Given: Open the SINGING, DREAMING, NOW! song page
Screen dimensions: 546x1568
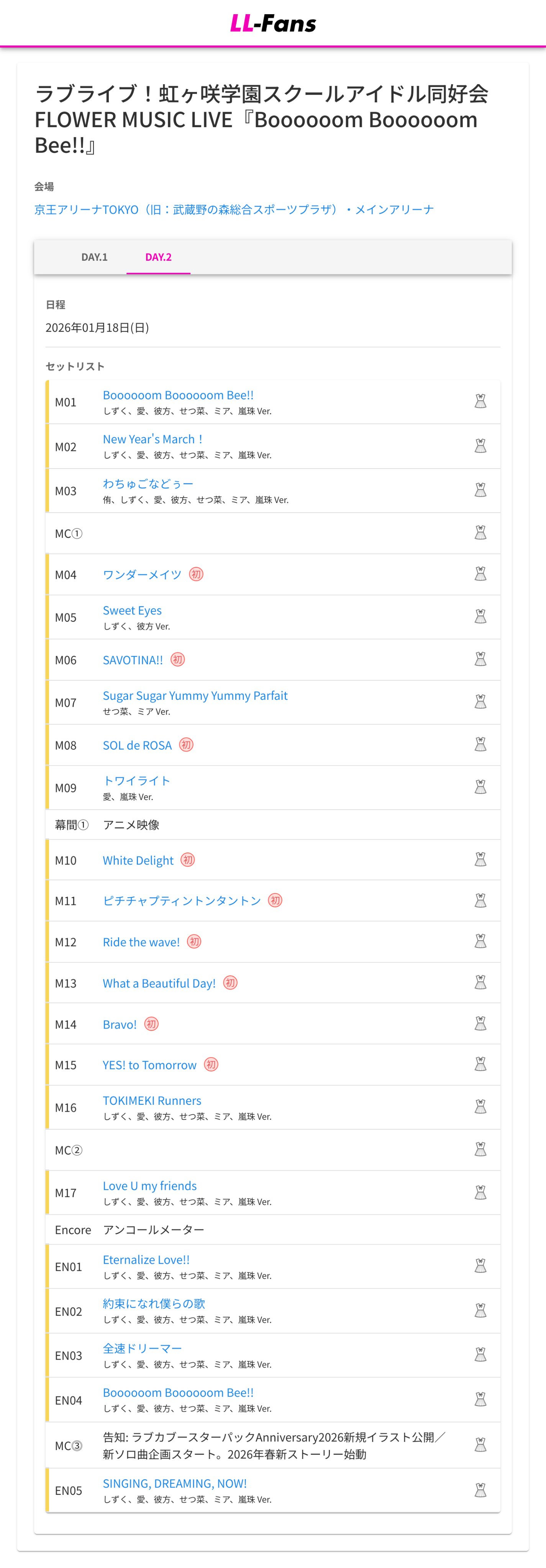Looking at the screenshot, I should point(175,1483).
